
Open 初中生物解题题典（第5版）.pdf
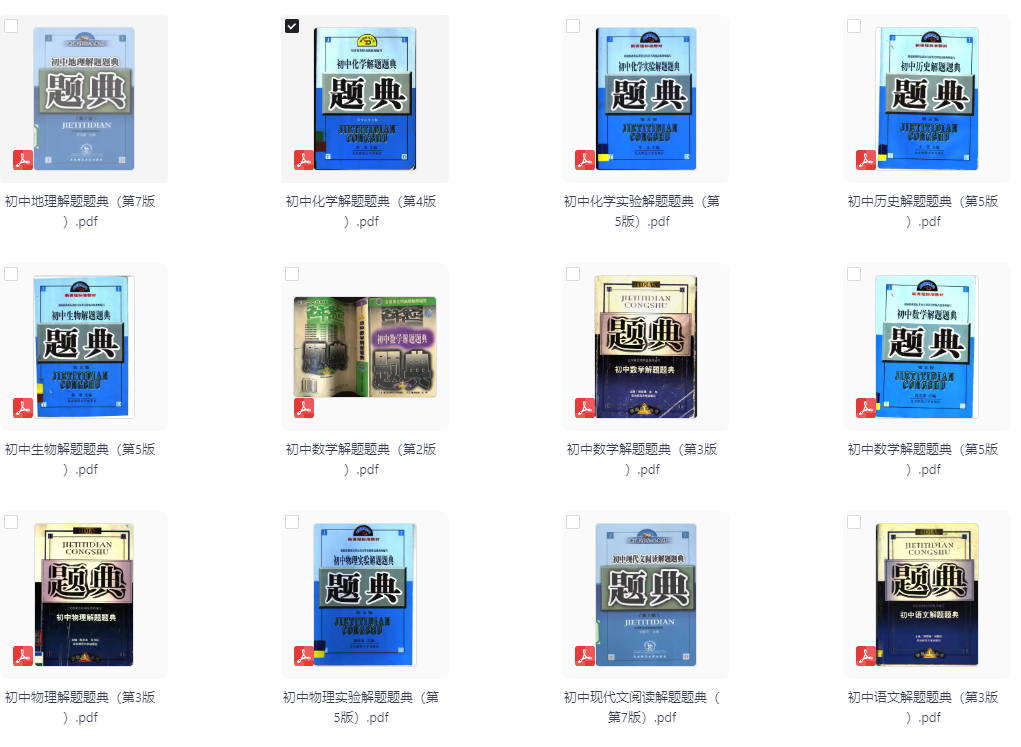(x=83, y=346)
